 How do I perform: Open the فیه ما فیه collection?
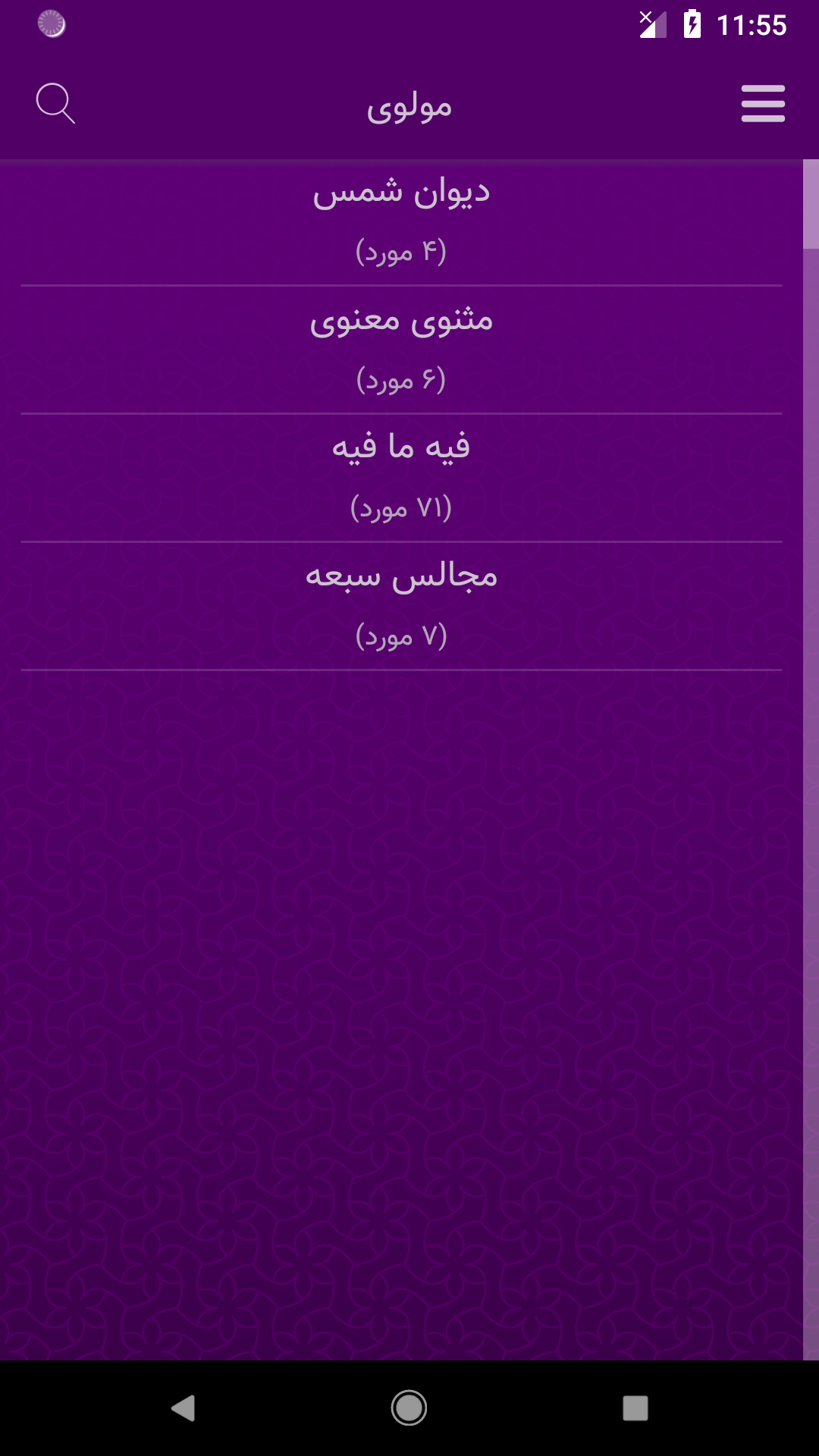(404, 447)
